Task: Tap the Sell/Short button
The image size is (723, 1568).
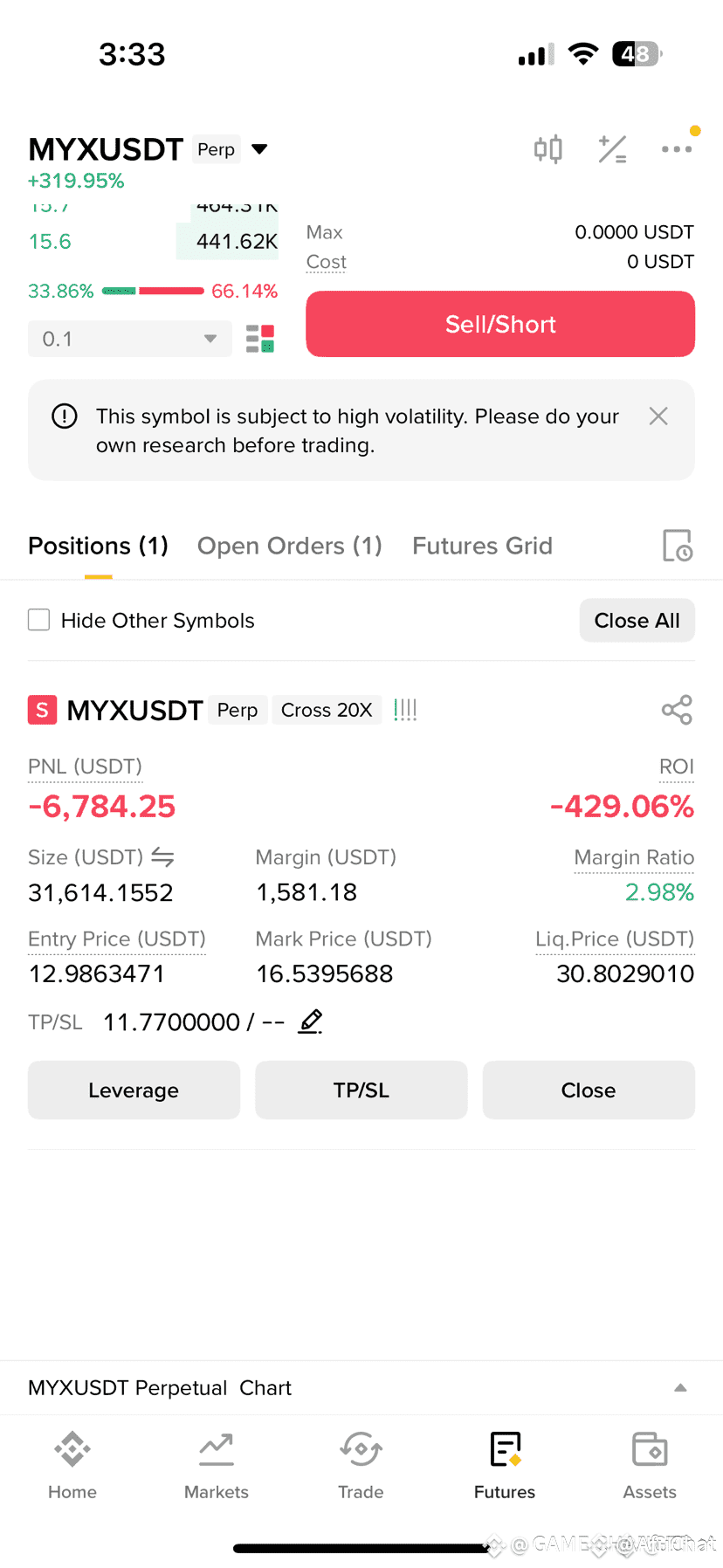Action: [x=500, y=325]
